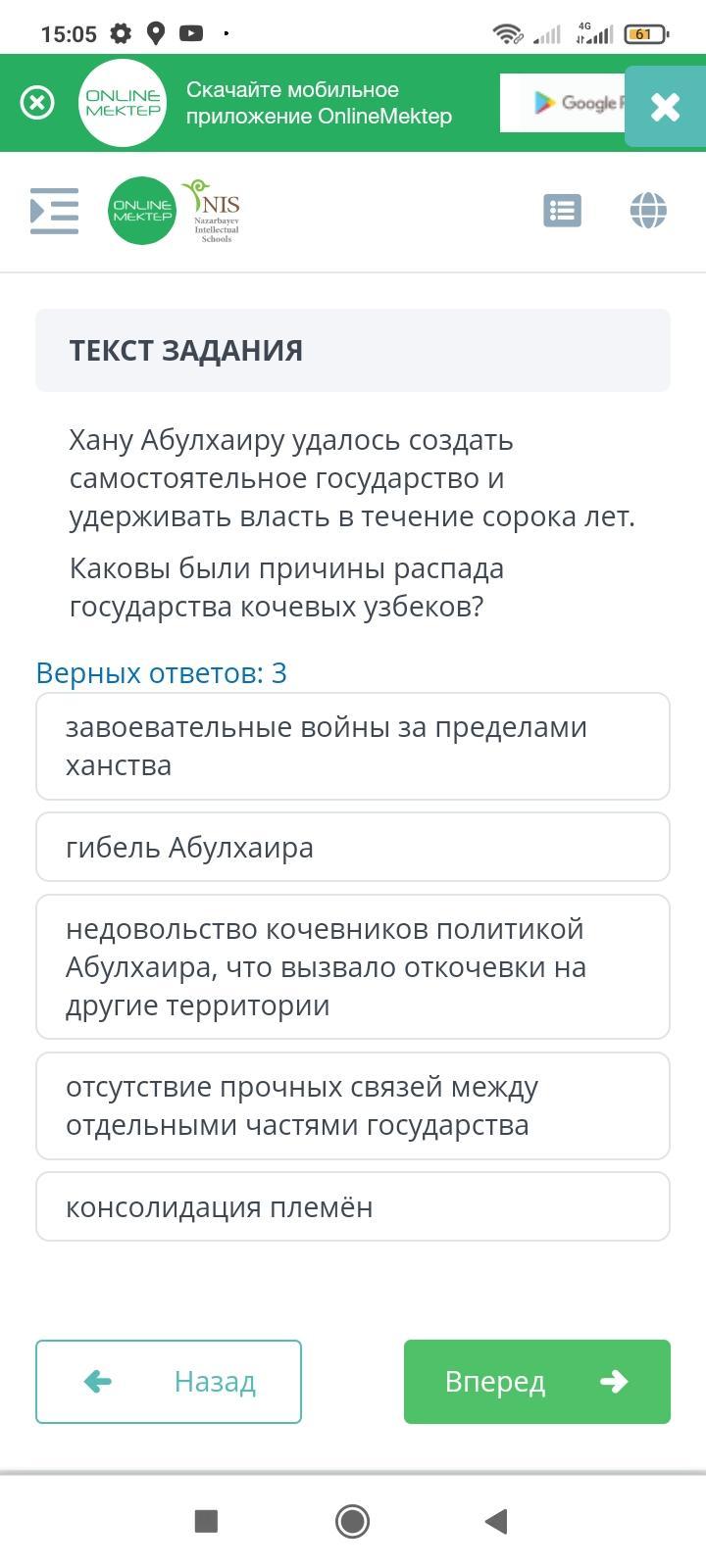Open the Google Play download button

(x=564, y=103)
